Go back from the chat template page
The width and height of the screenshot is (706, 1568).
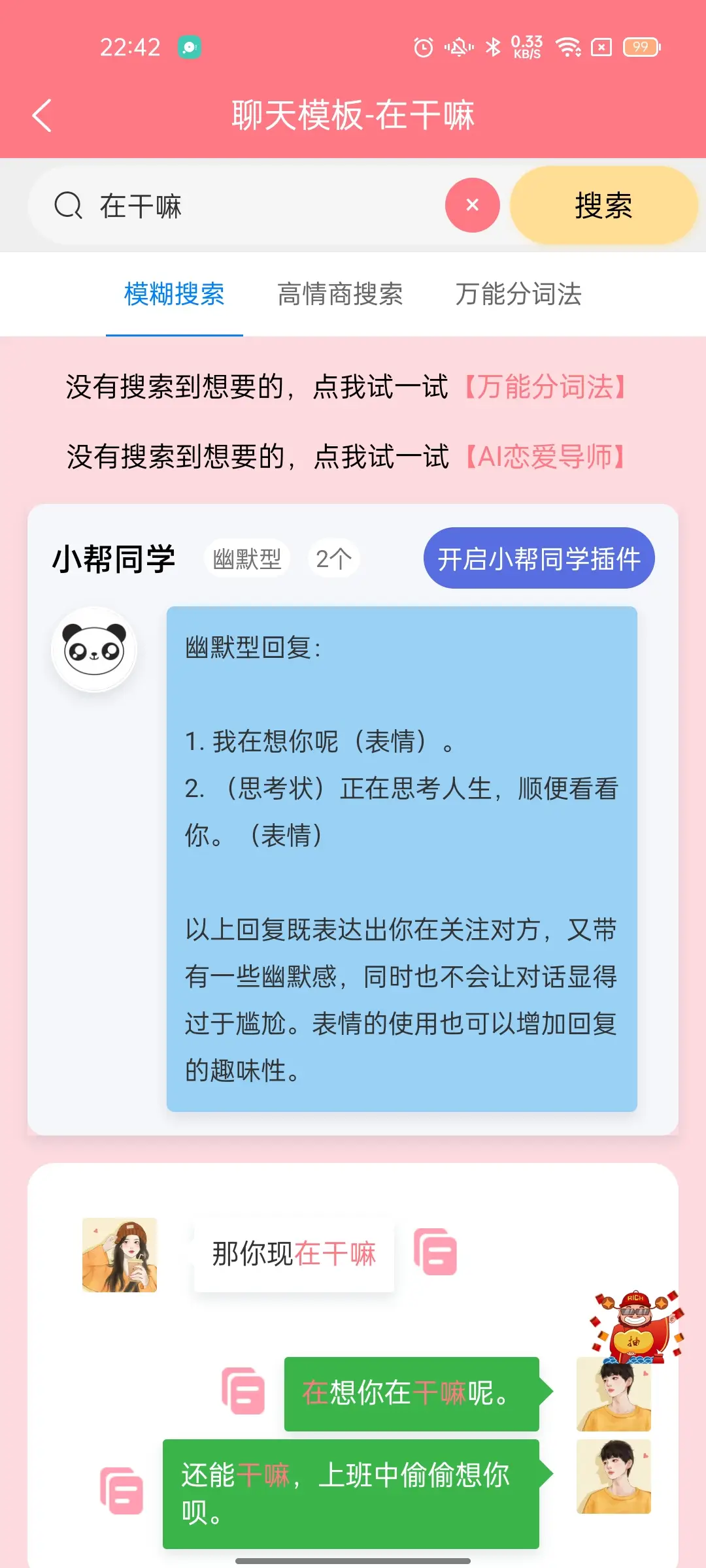[x=42, y=116]
